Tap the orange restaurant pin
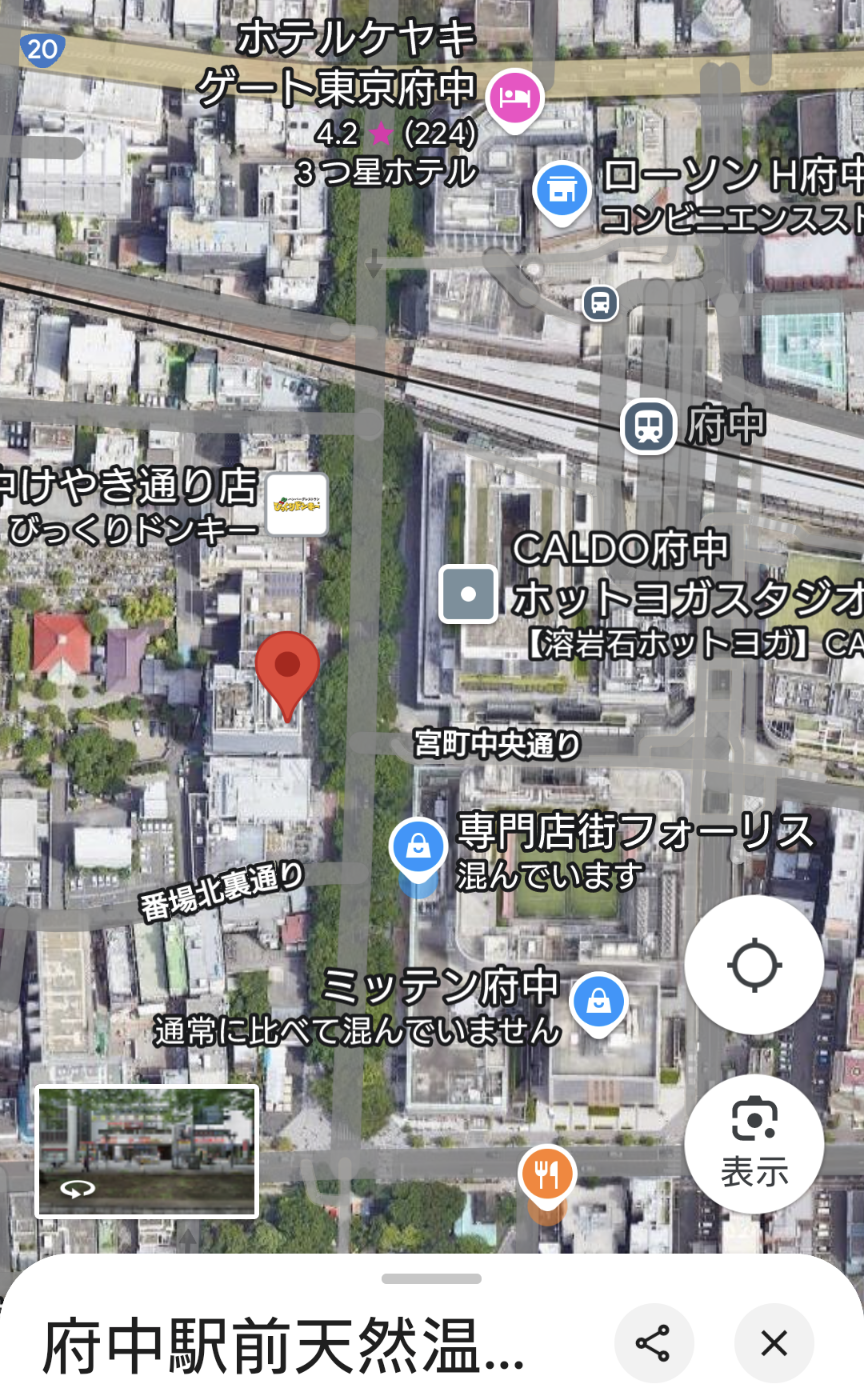The height and width of the screenshot is (1397, 864). (x=546, y=1174)
